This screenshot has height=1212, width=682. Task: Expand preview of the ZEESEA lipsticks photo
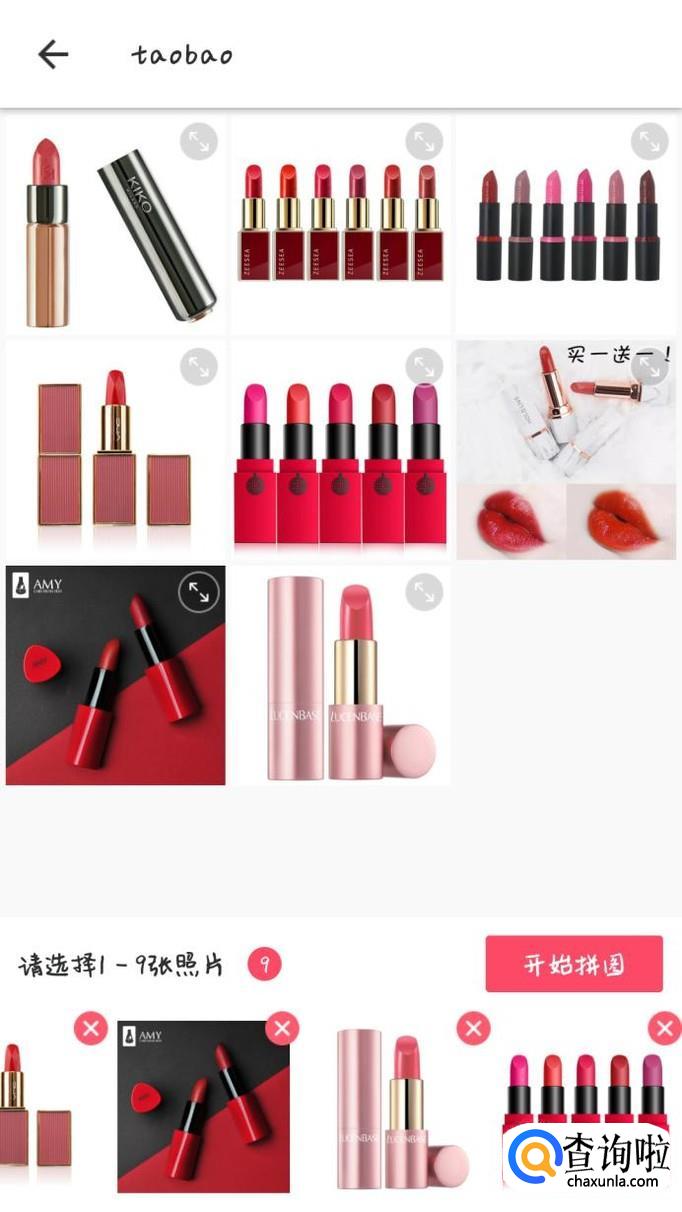(424, 142)
